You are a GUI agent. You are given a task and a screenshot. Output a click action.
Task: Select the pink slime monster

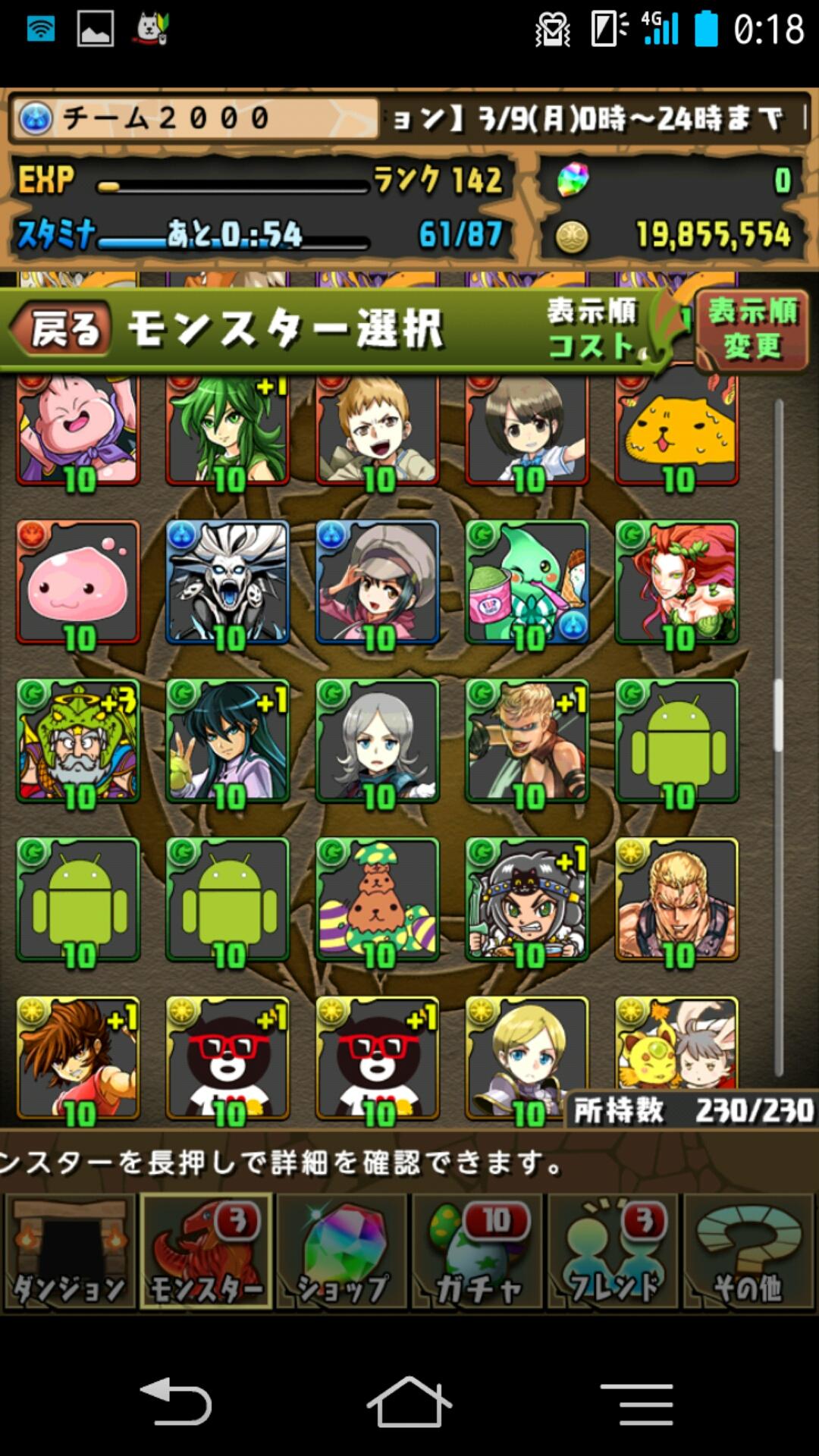coord(78,582)
